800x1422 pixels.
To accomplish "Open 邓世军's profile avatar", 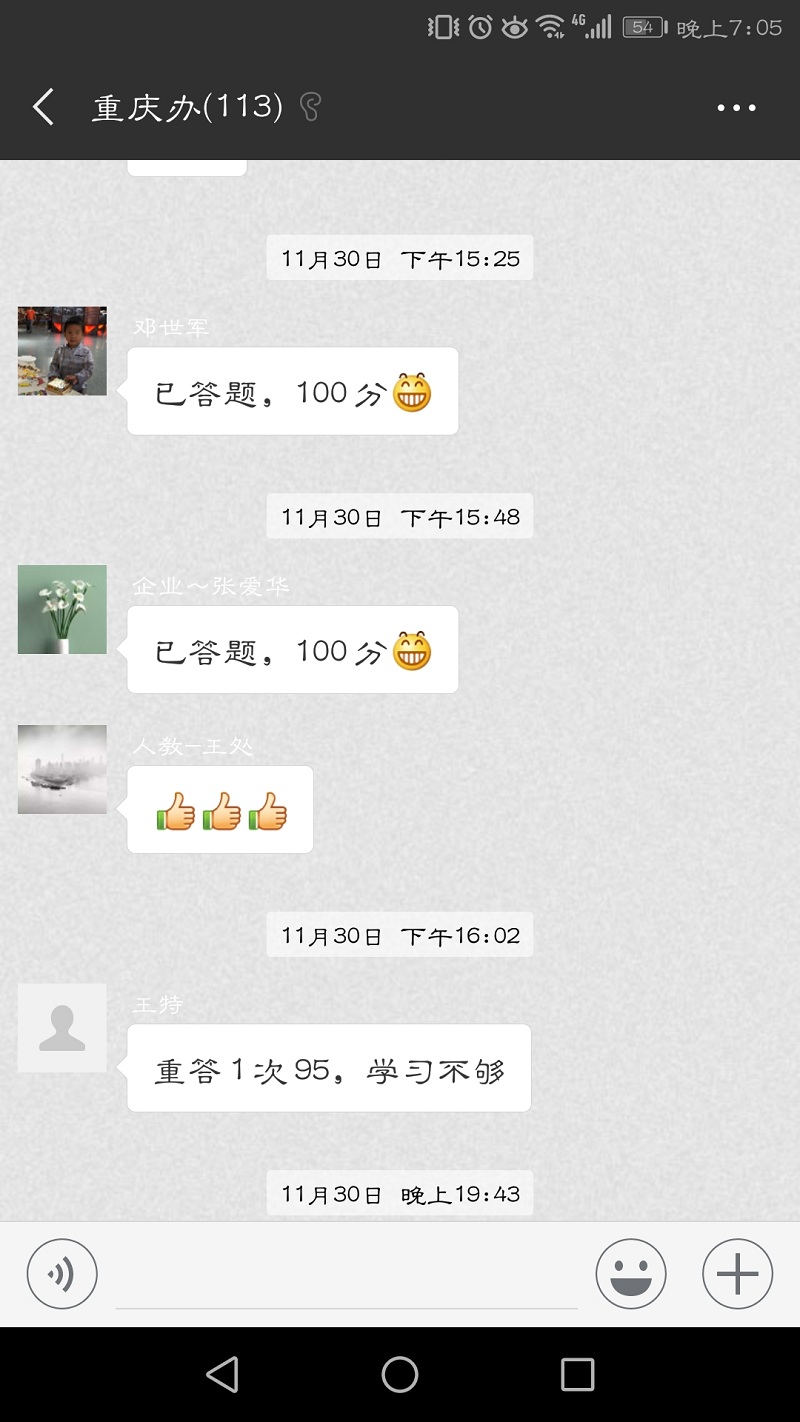I will click(62, 351).
